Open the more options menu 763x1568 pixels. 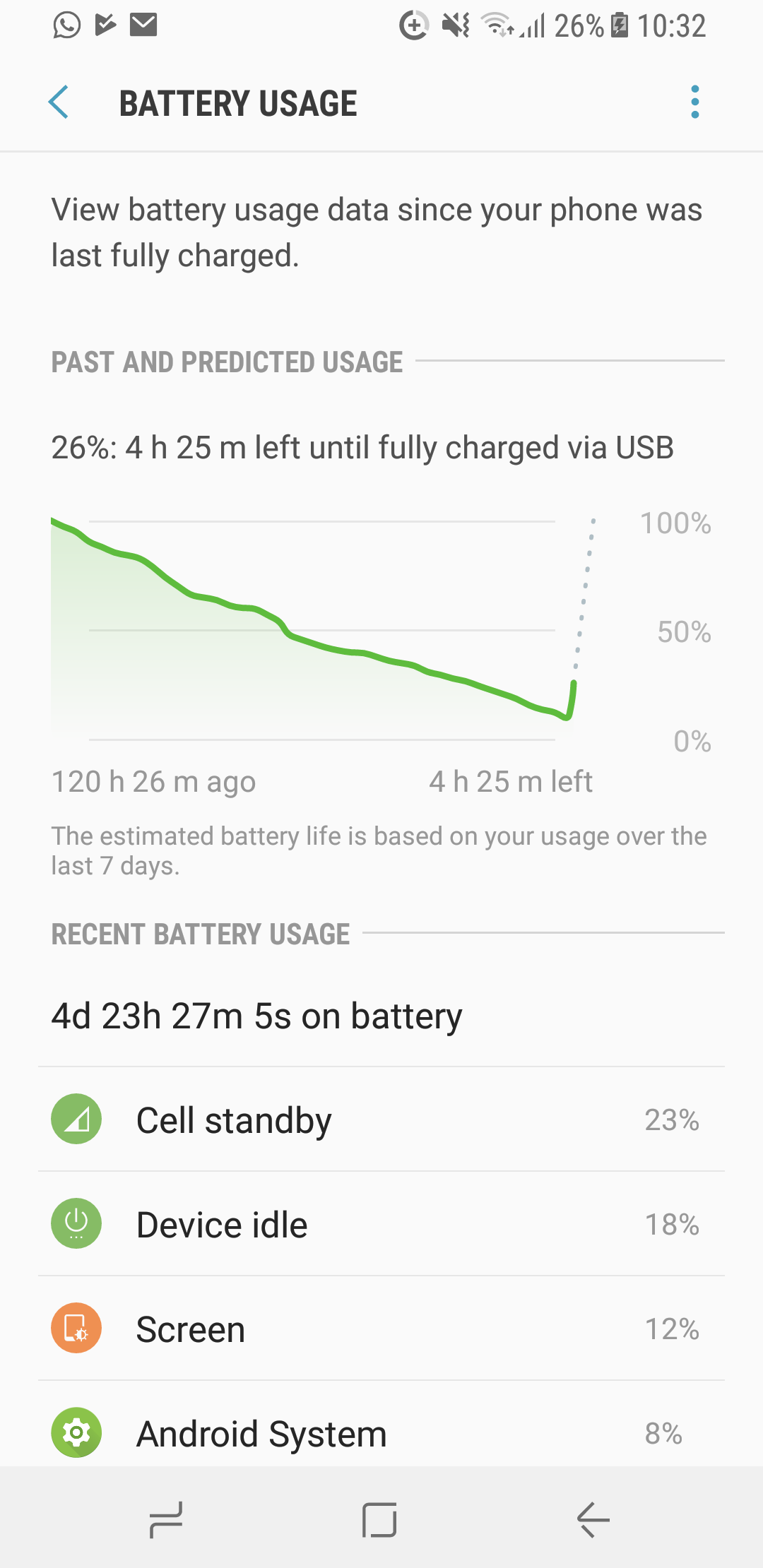(x=695, y=102)
